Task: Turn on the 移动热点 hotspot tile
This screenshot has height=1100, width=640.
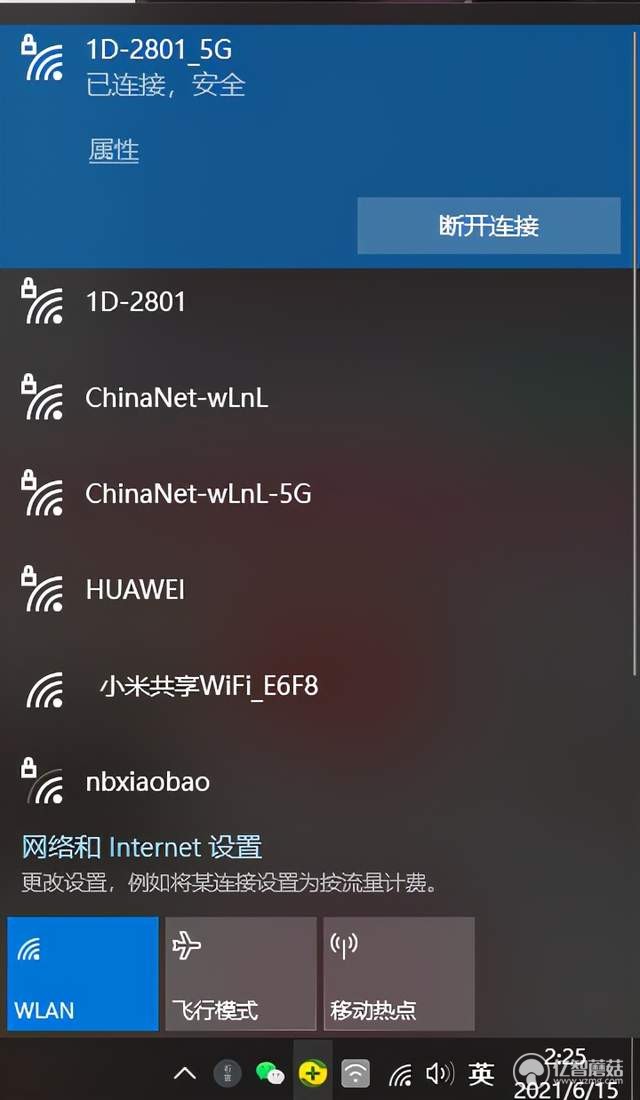Action: tap(399, 974)
